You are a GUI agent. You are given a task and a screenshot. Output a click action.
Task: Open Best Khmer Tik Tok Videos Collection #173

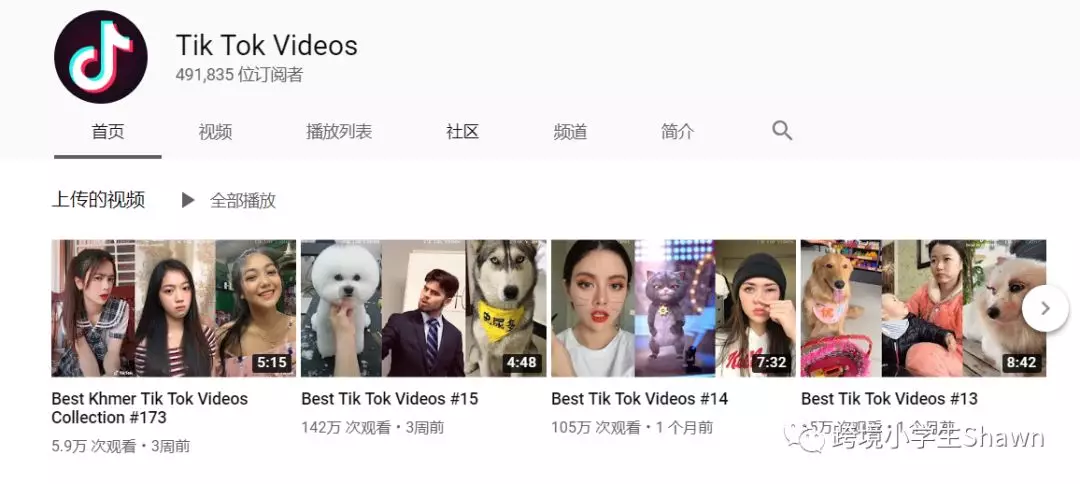(x=174, y=308)
